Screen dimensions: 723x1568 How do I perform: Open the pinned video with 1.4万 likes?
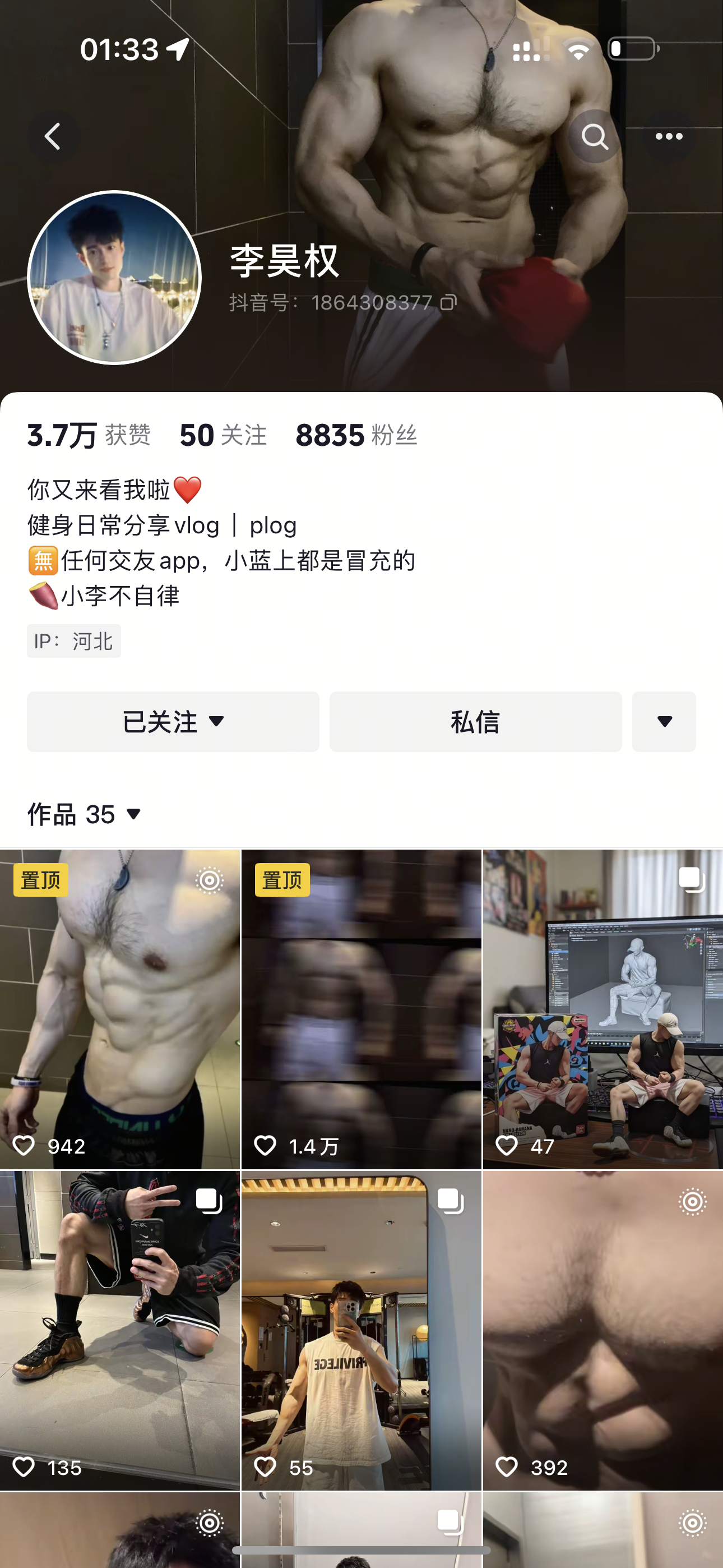tap(361, 1009)
